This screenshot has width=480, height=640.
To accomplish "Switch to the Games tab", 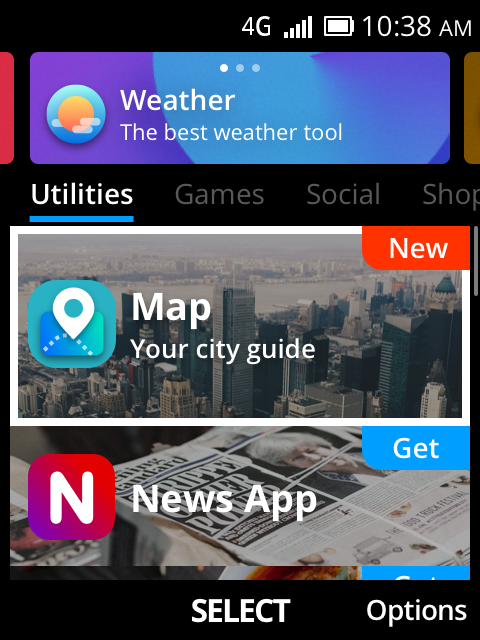I will [220, 194].
